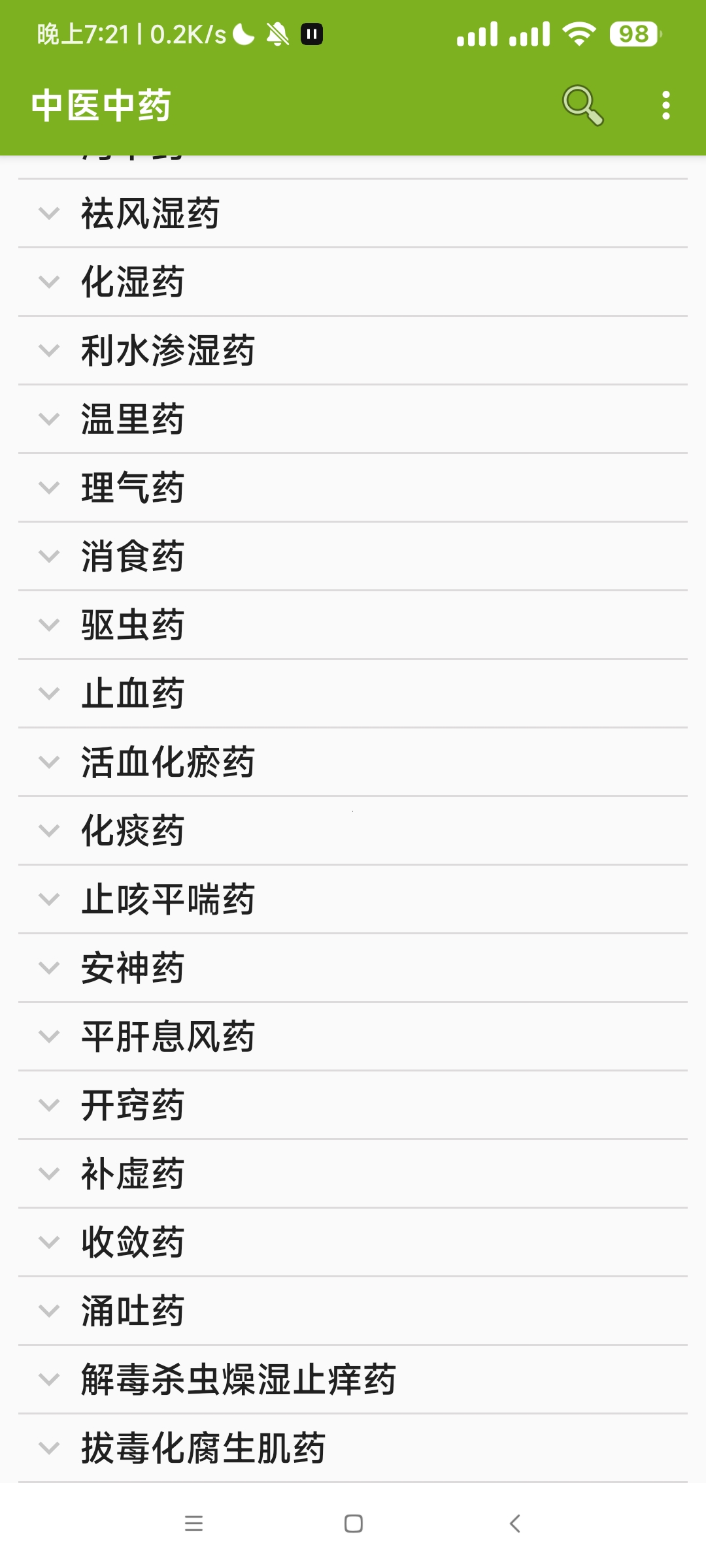Expand the 祛风湿药 category
The width and height of the screenshot is (706, 1568).
(150, 214)
